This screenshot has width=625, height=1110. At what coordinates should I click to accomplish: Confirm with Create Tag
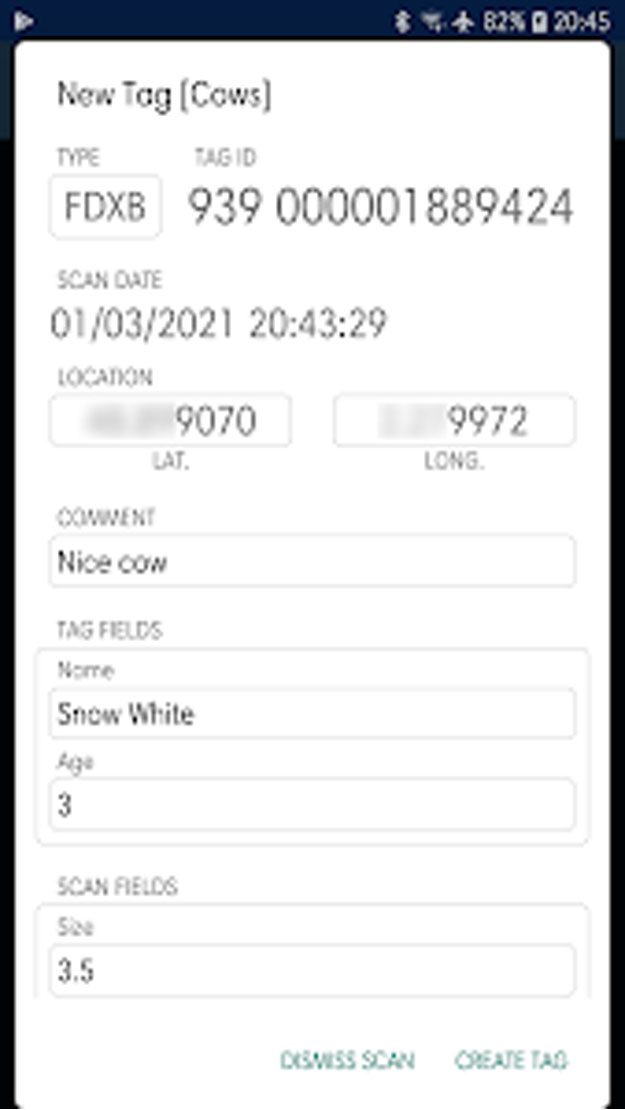pyautogui.click(x=511, y=1060)
